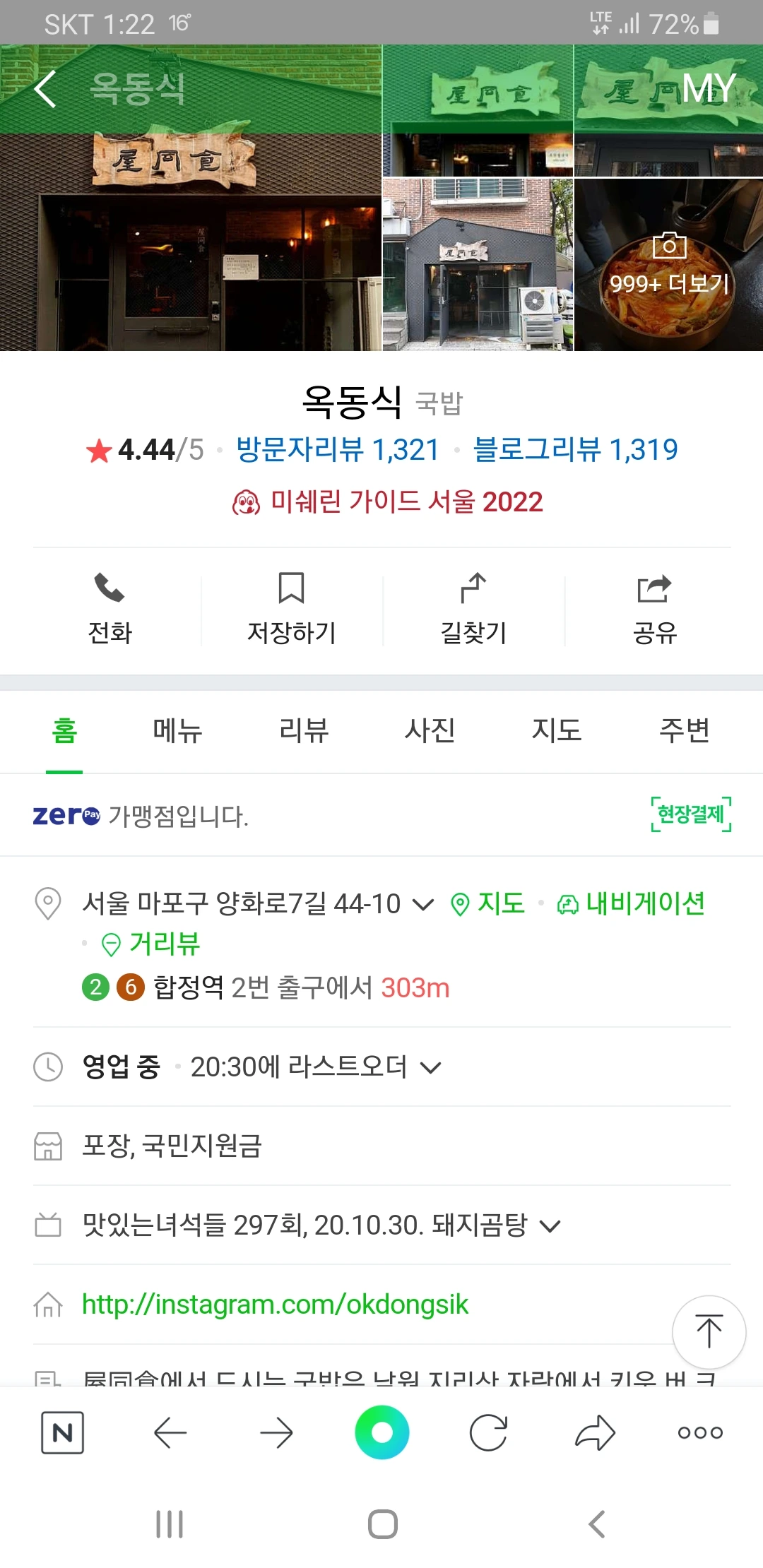Save place with 저장하기
This screenshot has height=1568, width=763.
pos(291,610)
